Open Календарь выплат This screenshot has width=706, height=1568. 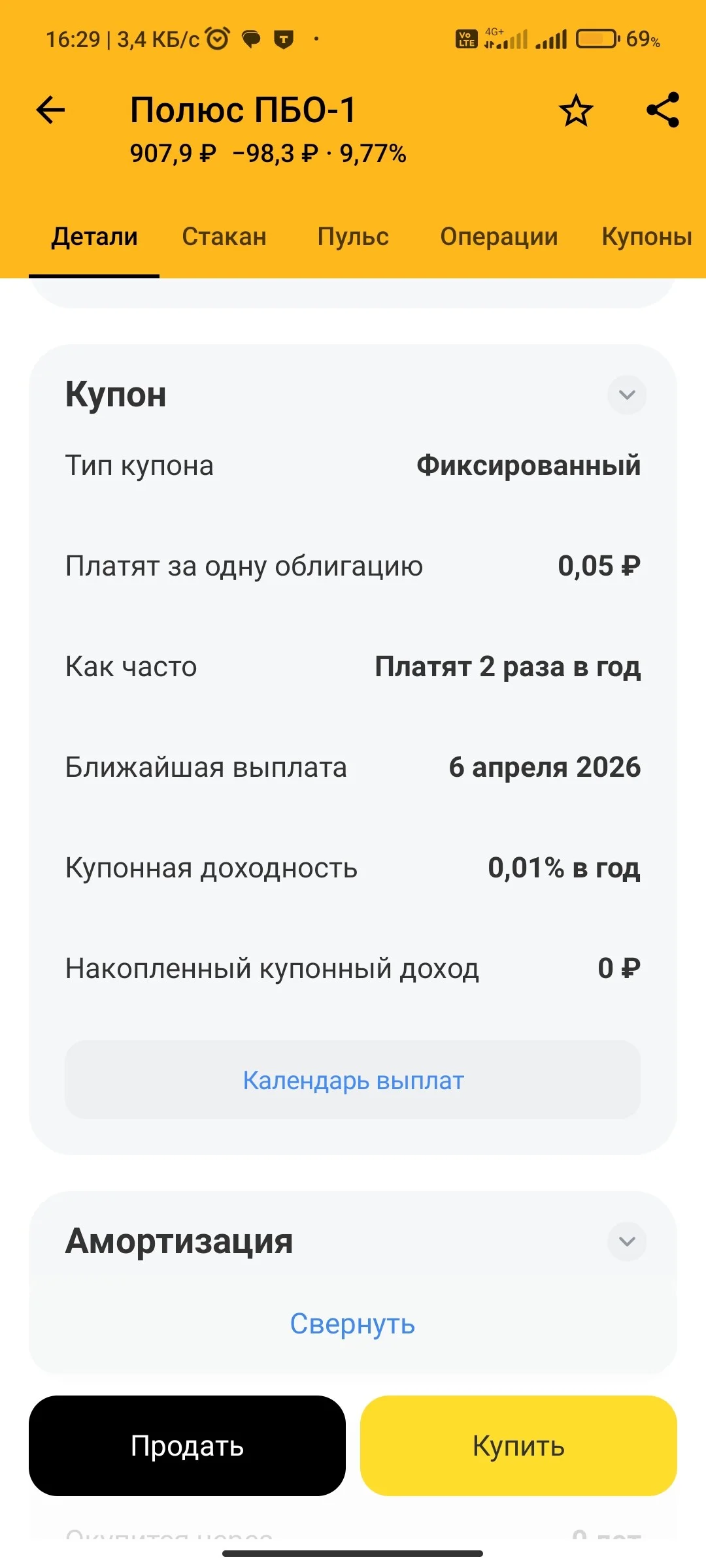353,1081
